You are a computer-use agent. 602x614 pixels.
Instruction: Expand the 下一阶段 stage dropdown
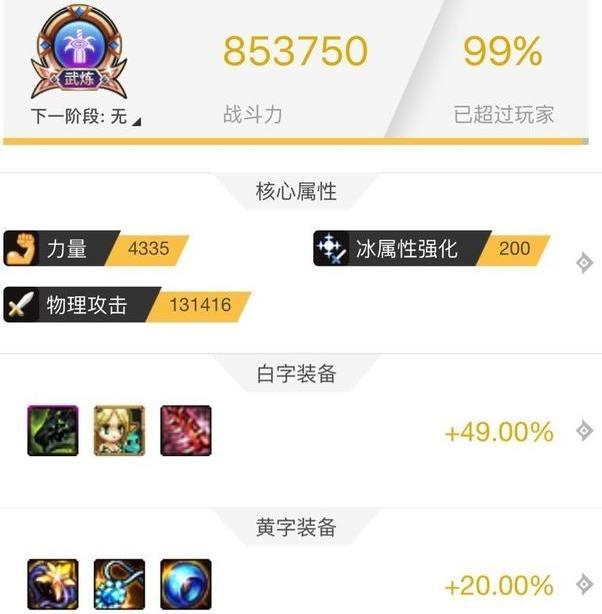pos(136,119)
